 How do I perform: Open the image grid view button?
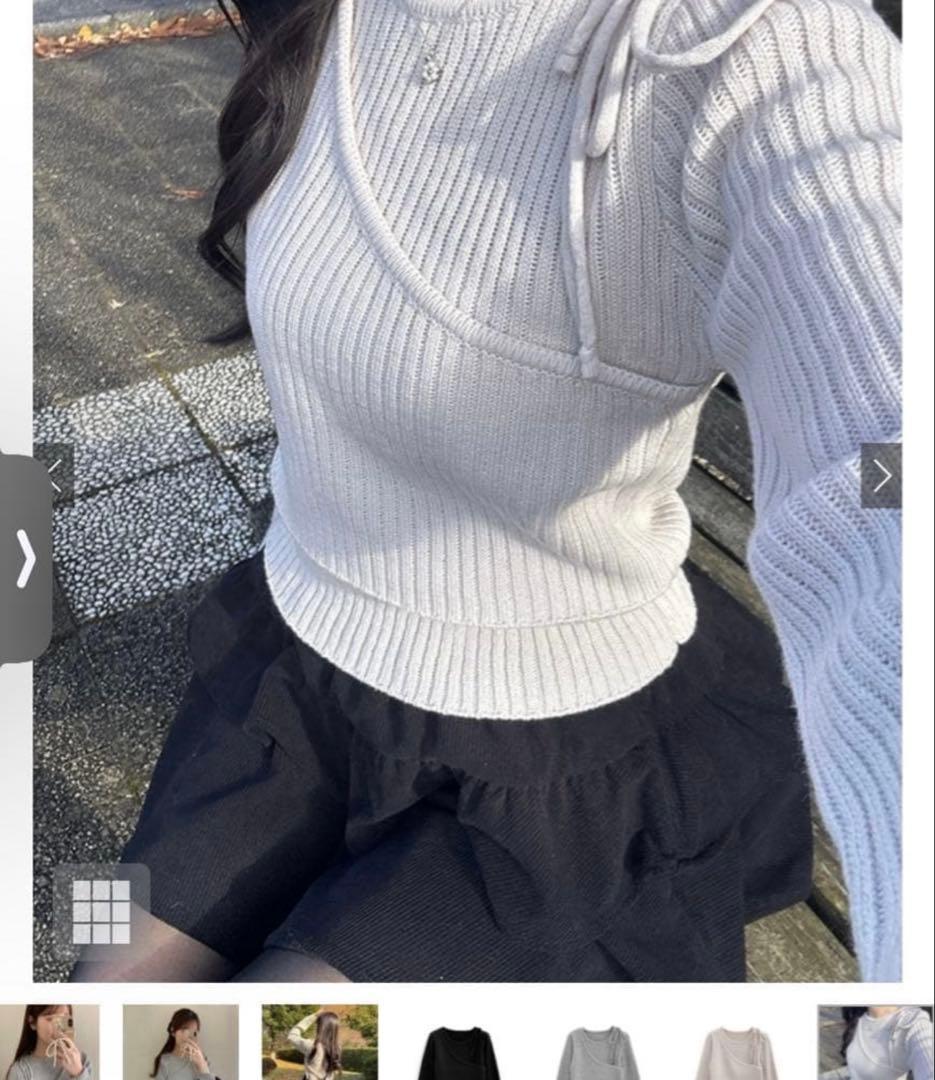point(101,911)
